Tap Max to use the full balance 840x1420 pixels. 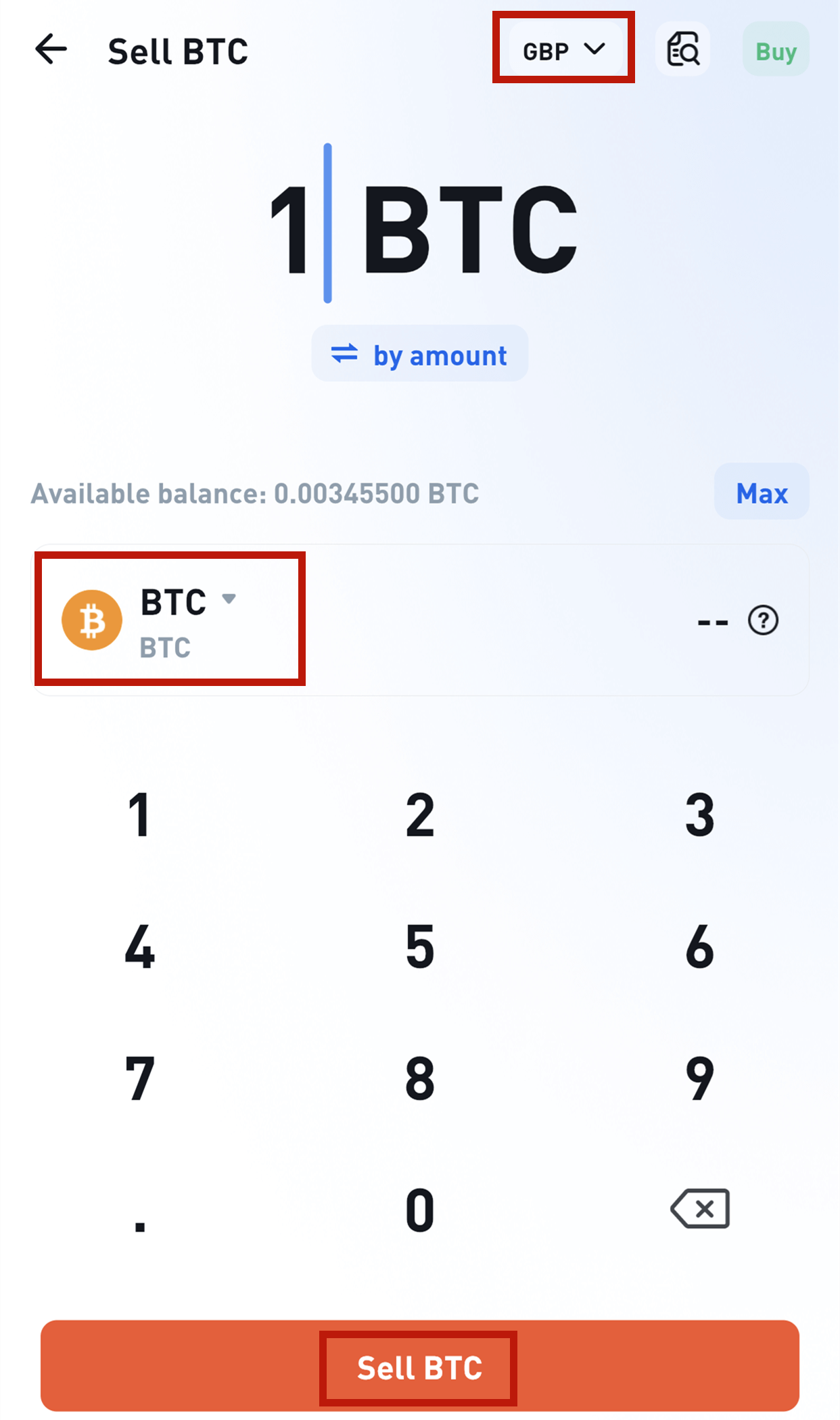(761, 493)
